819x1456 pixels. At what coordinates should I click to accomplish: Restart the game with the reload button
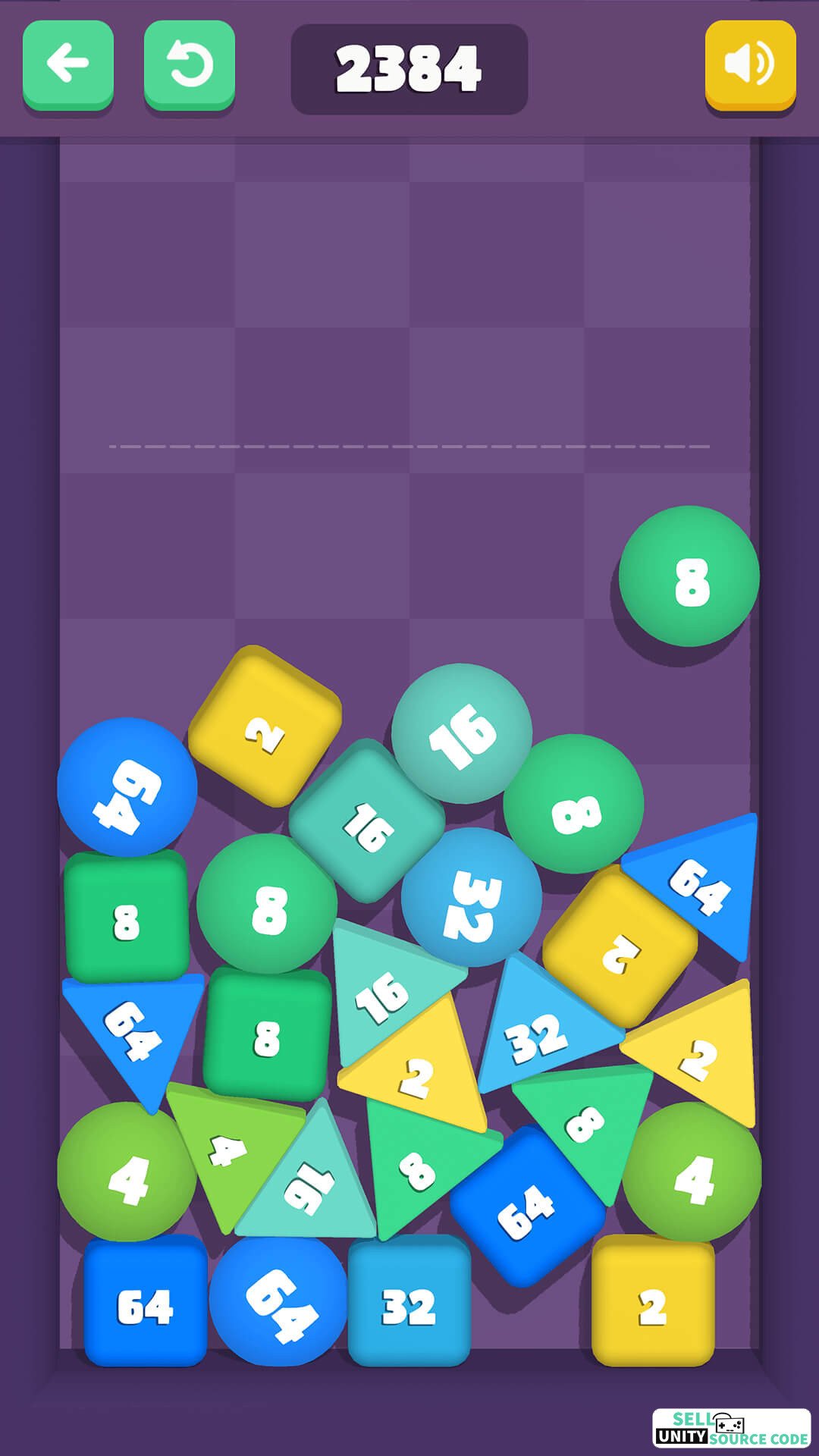click(x=190, y=65)
